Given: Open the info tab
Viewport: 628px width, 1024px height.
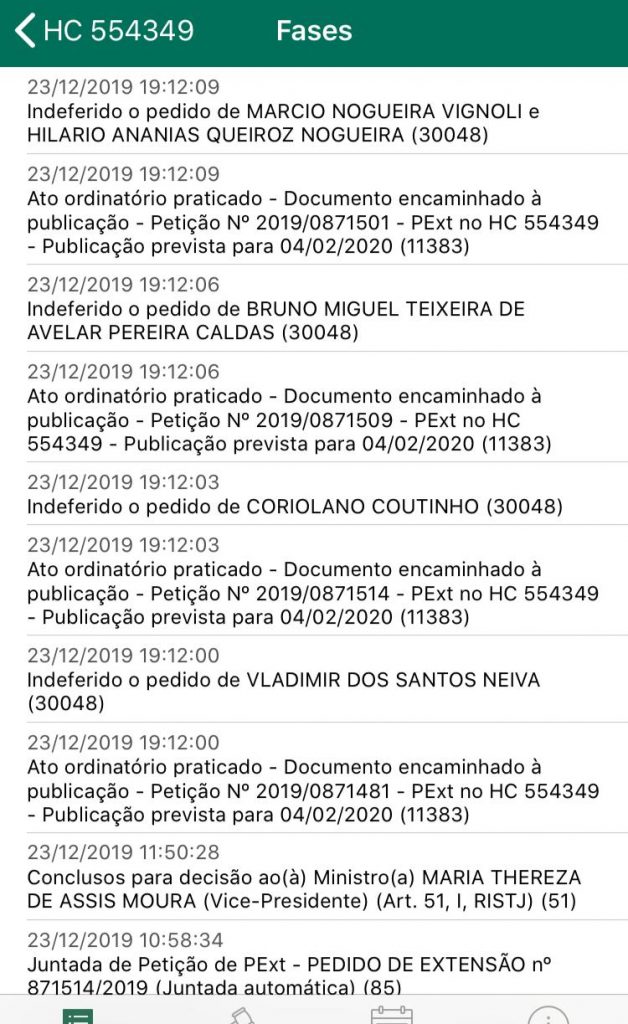Looking at the screenshot, I should [548, 1015].
